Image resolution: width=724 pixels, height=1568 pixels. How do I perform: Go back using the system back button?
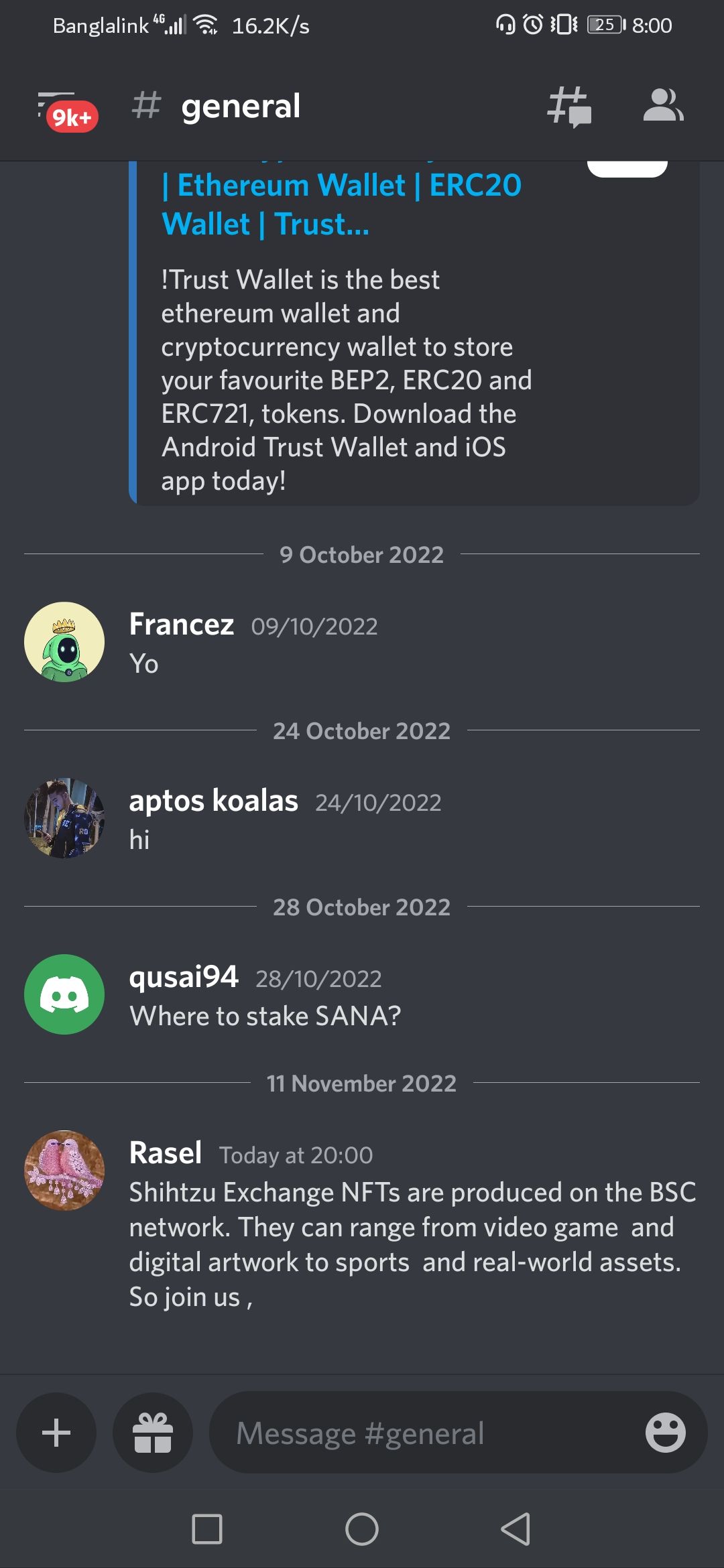pyautogui.click(x=516, y=1529)
